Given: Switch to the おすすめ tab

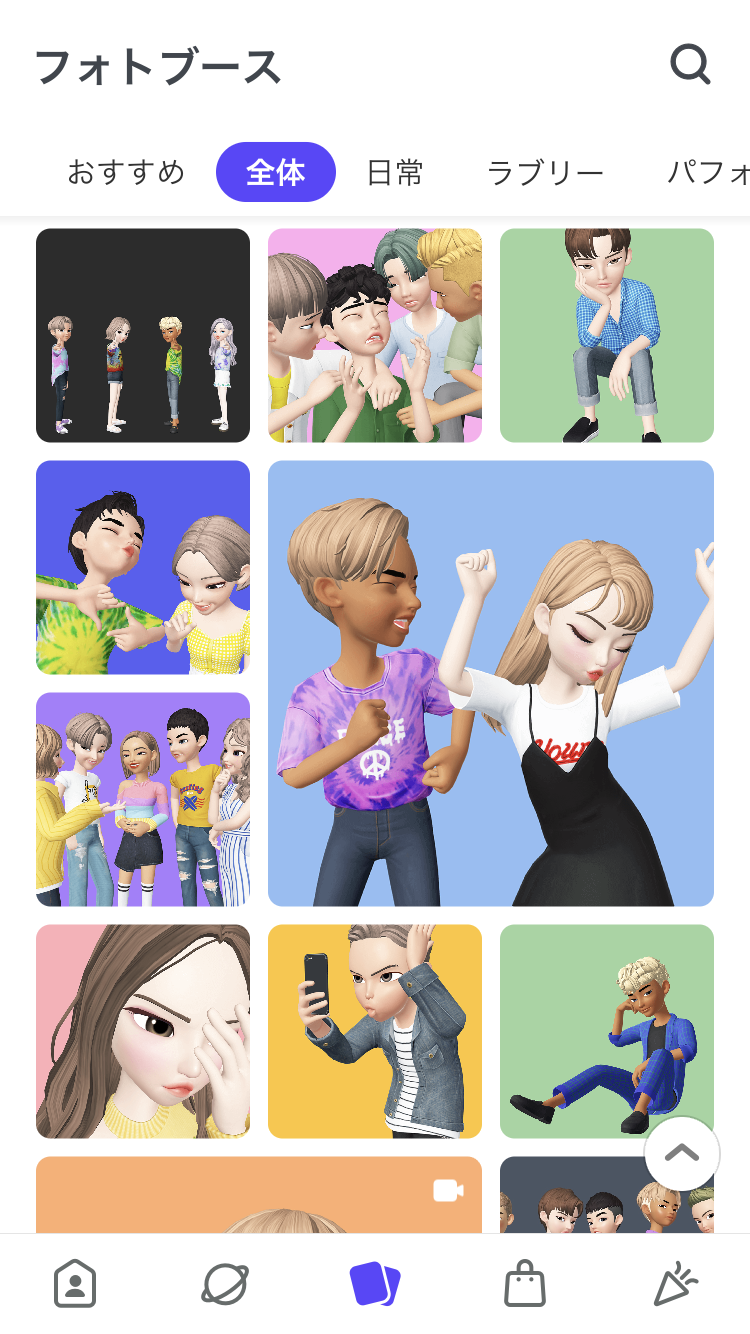Looking at the screenshot, I should [x=126, y=172].
